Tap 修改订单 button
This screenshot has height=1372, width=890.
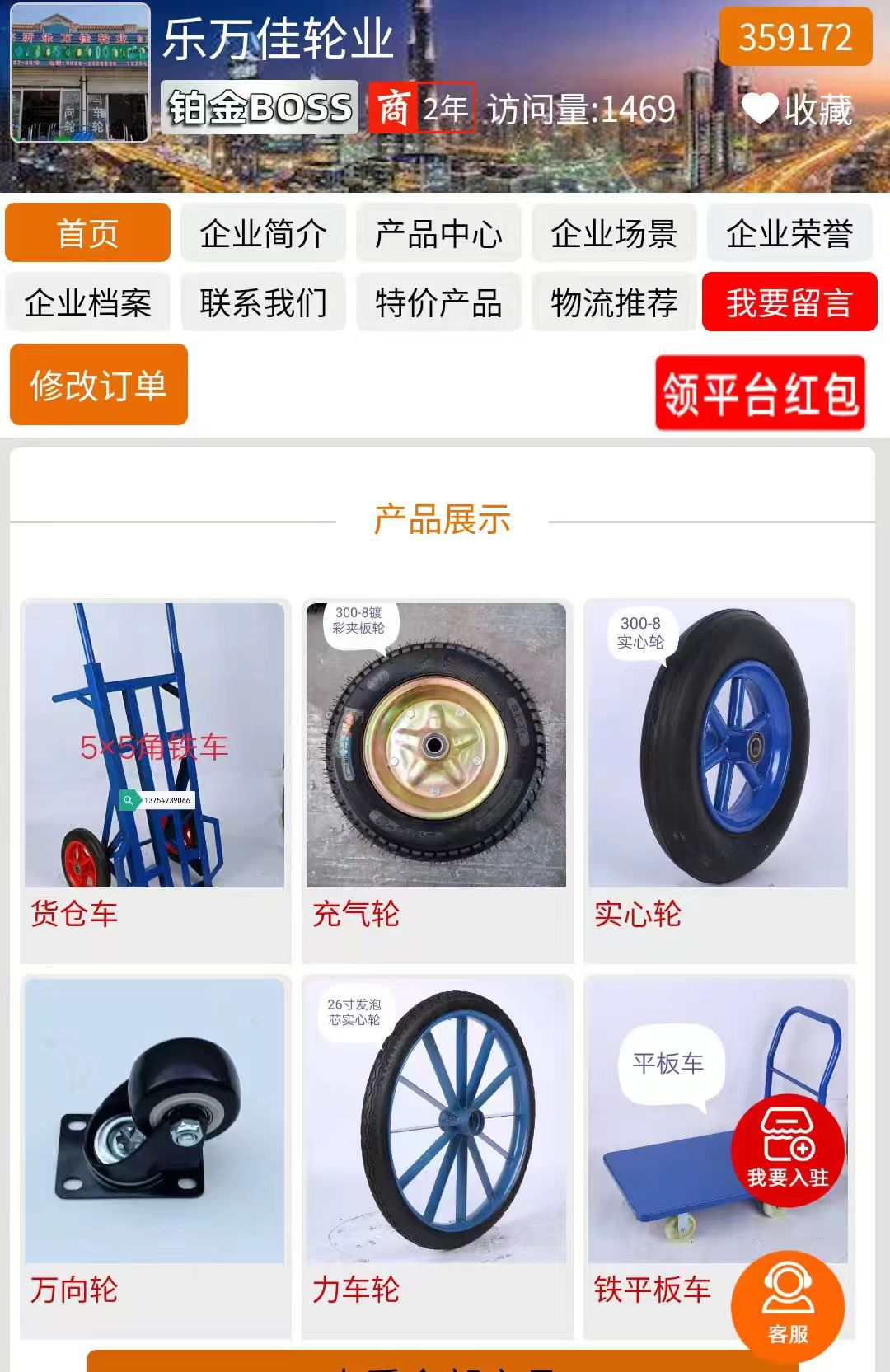click(x=99, y=385)
